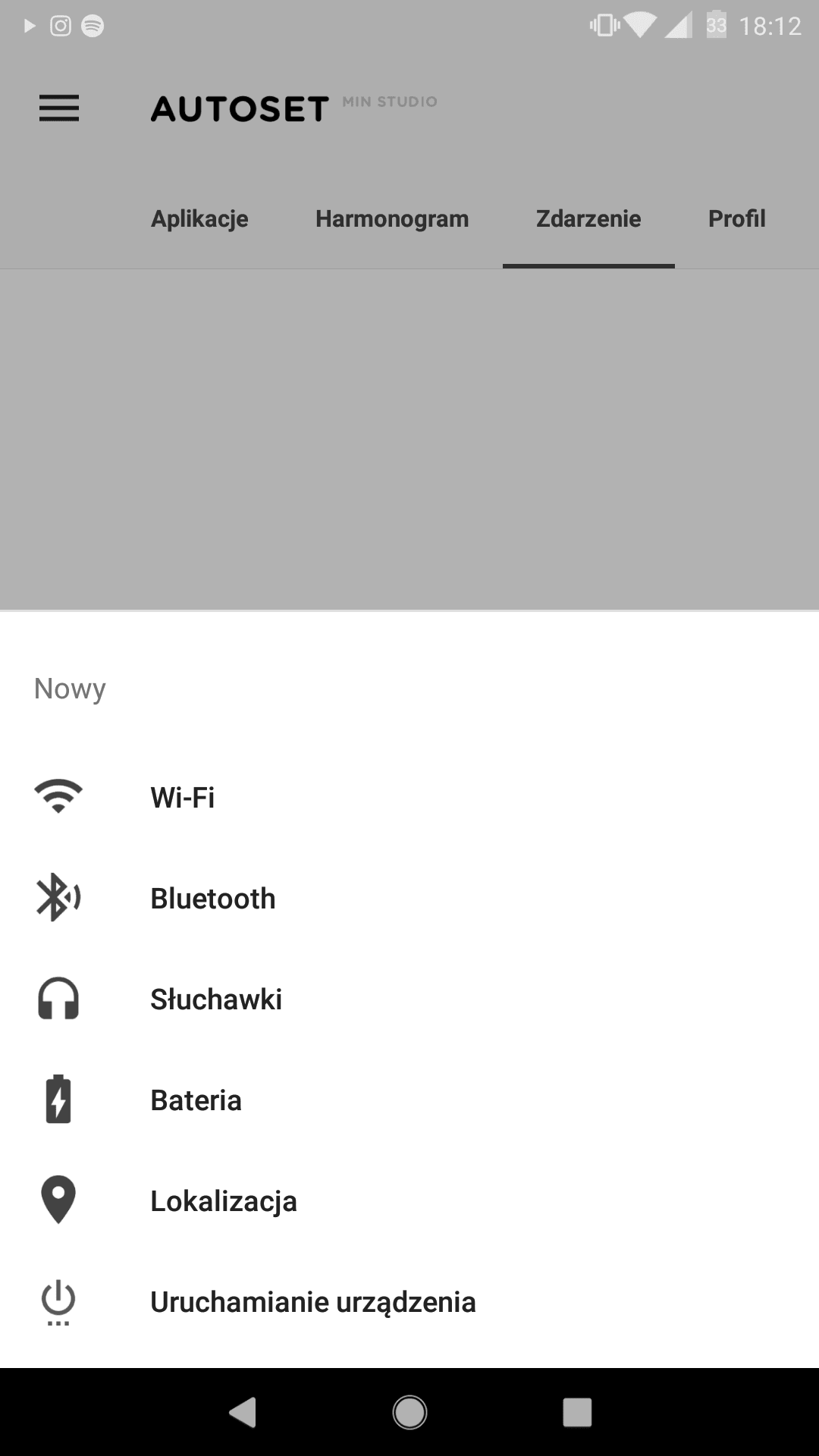Go back using system back button
This screenshot has height=1456, width=819.
(x=243, y=1412)
